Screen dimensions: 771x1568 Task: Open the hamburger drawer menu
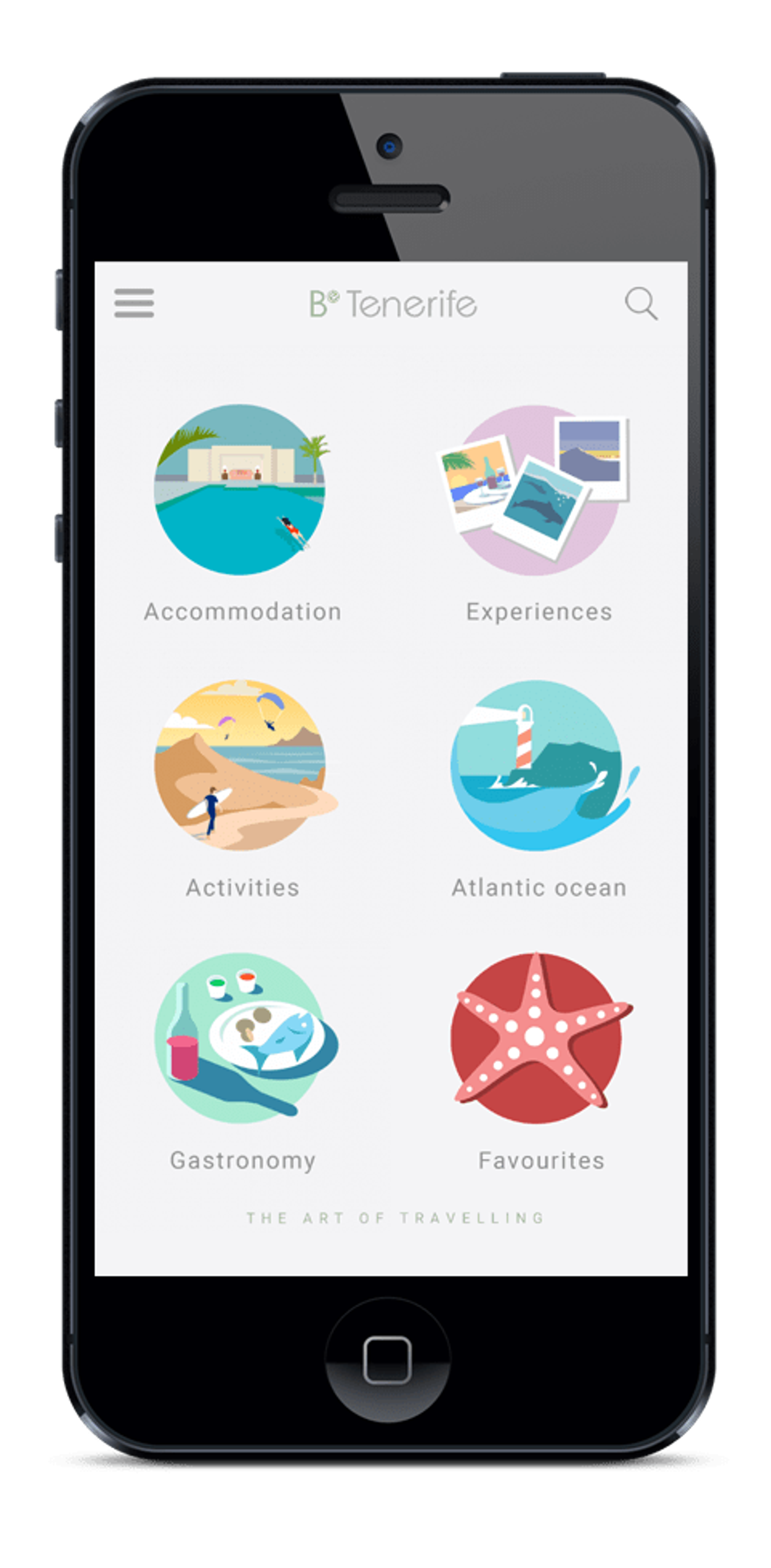134,302
